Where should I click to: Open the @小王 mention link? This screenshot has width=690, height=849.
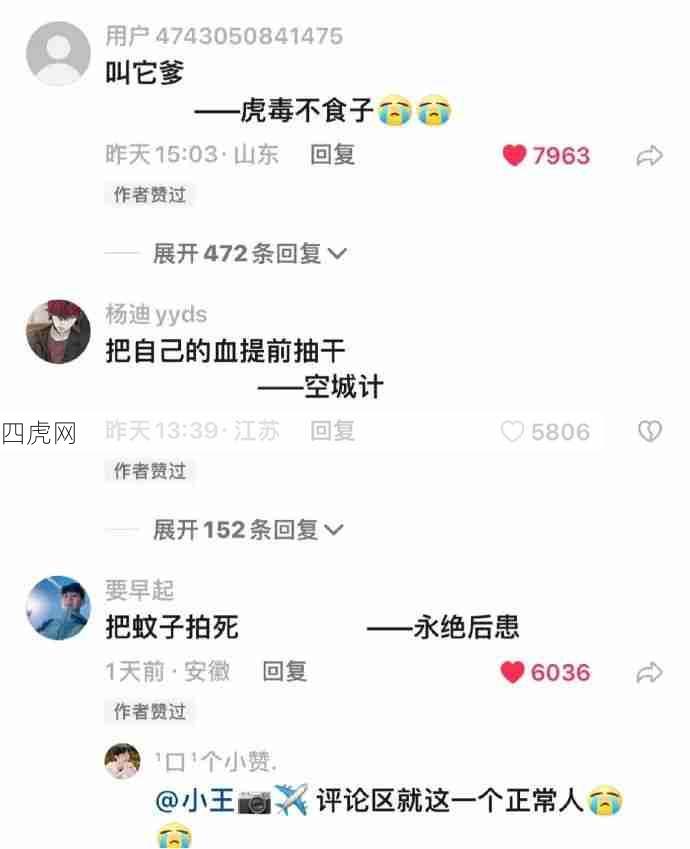click(195, 801)
